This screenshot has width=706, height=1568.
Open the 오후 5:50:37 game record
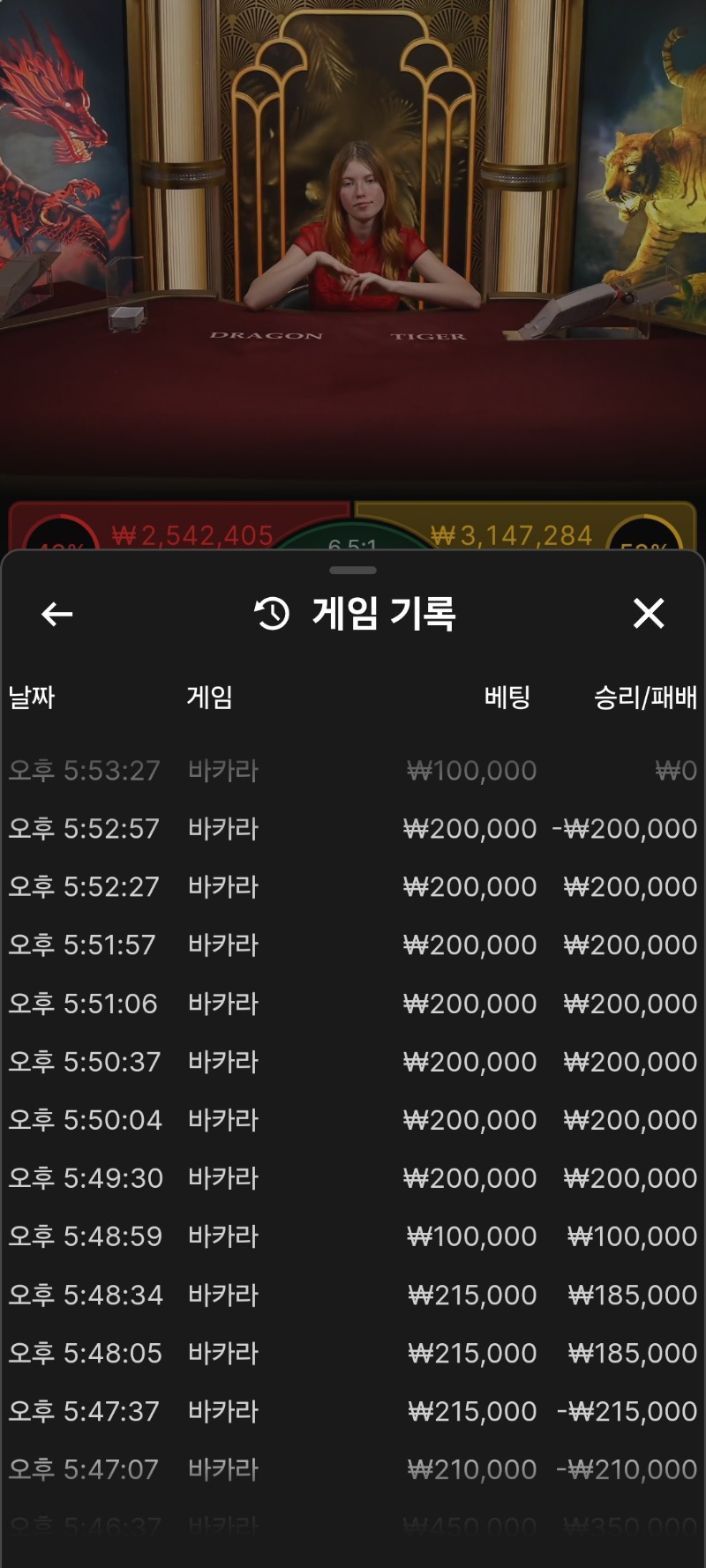pyautogui.click(x=353, y=1062)
